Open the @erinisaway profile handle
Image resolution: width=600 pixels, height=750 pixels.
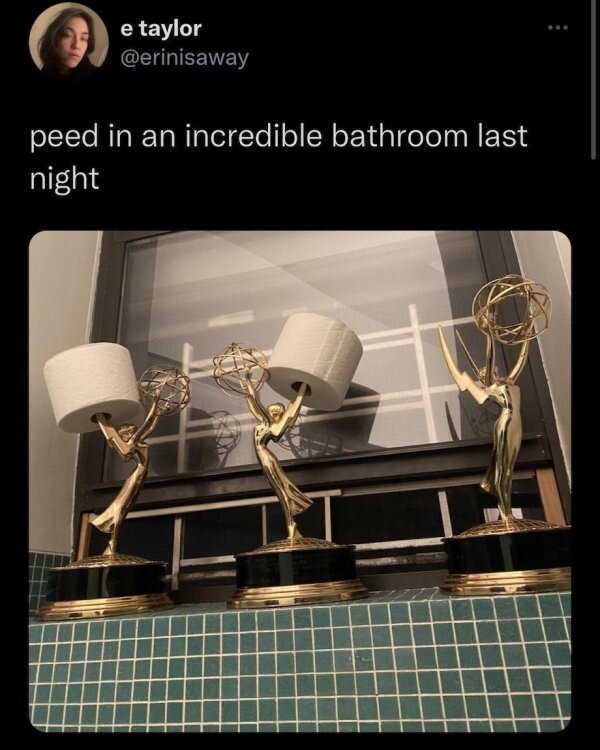point(184,57)
